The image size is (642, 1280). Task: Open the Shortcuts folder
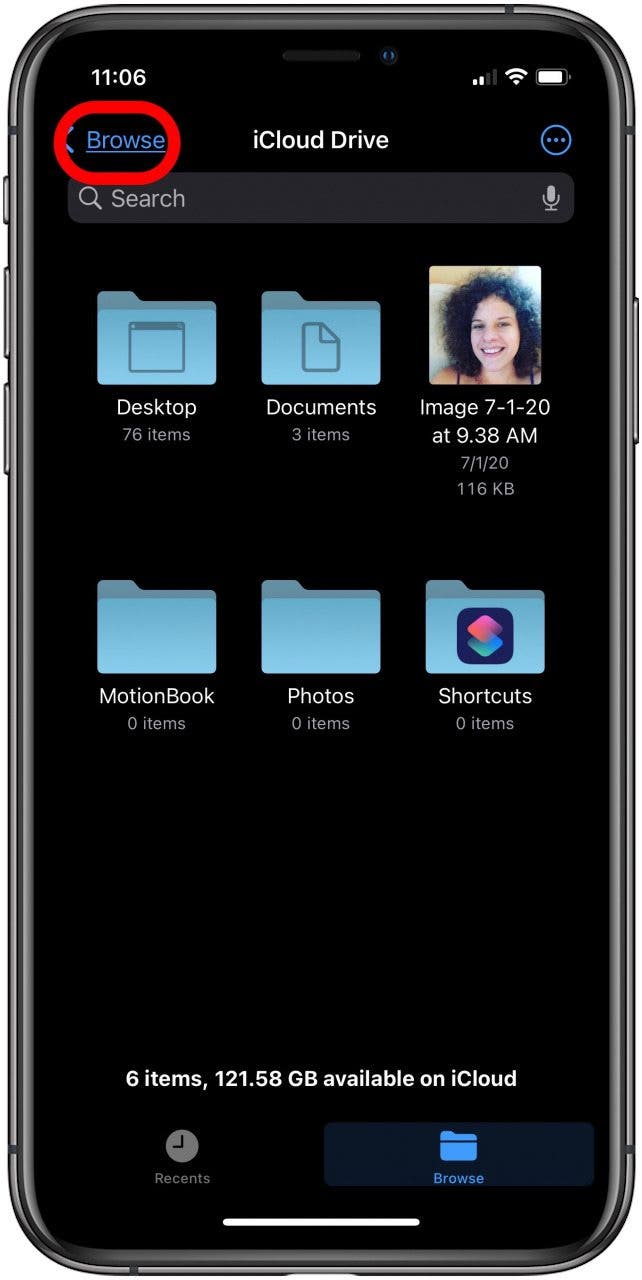click(x=485, y=627)
